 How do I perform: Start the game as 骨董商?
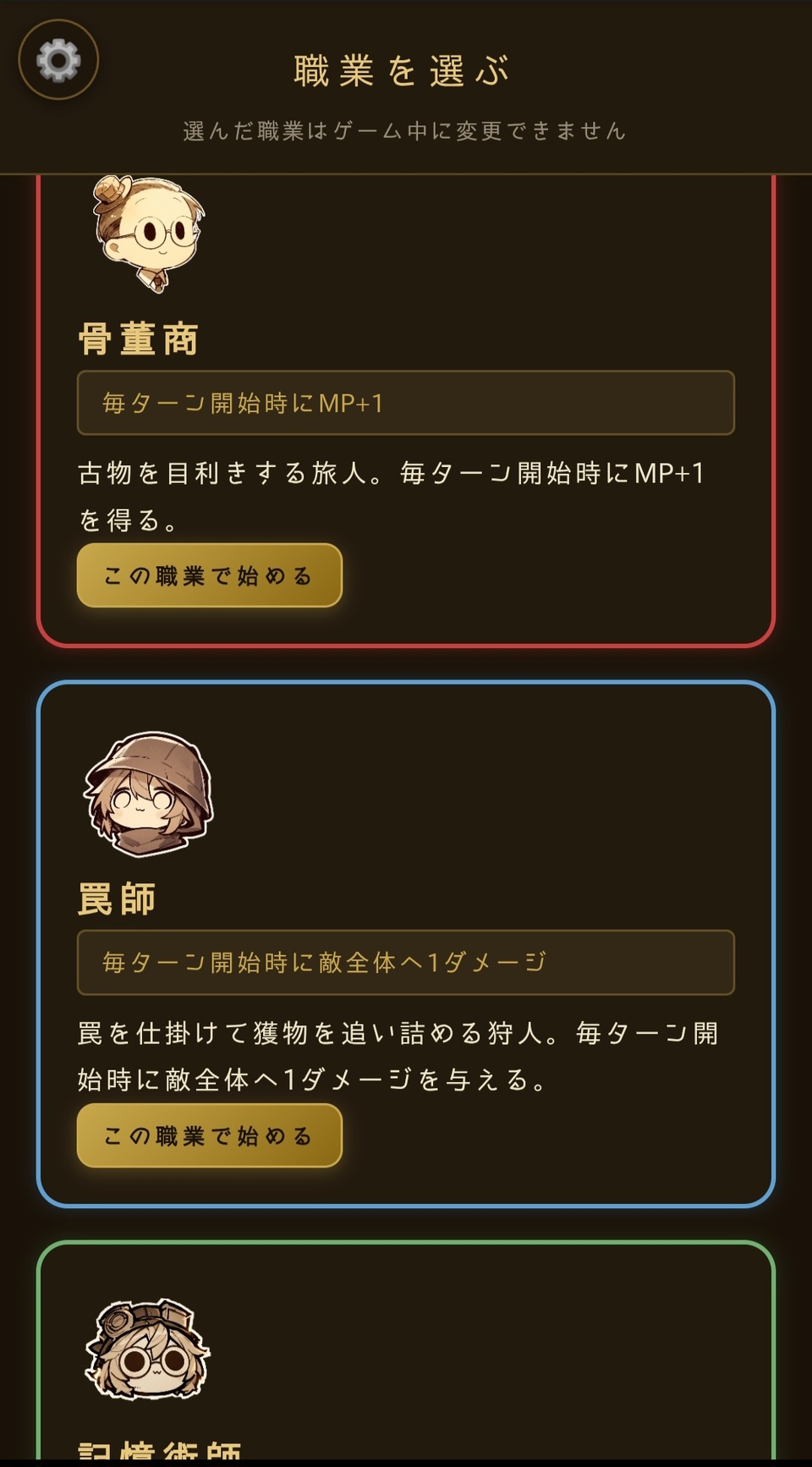[x=209, y=575]
